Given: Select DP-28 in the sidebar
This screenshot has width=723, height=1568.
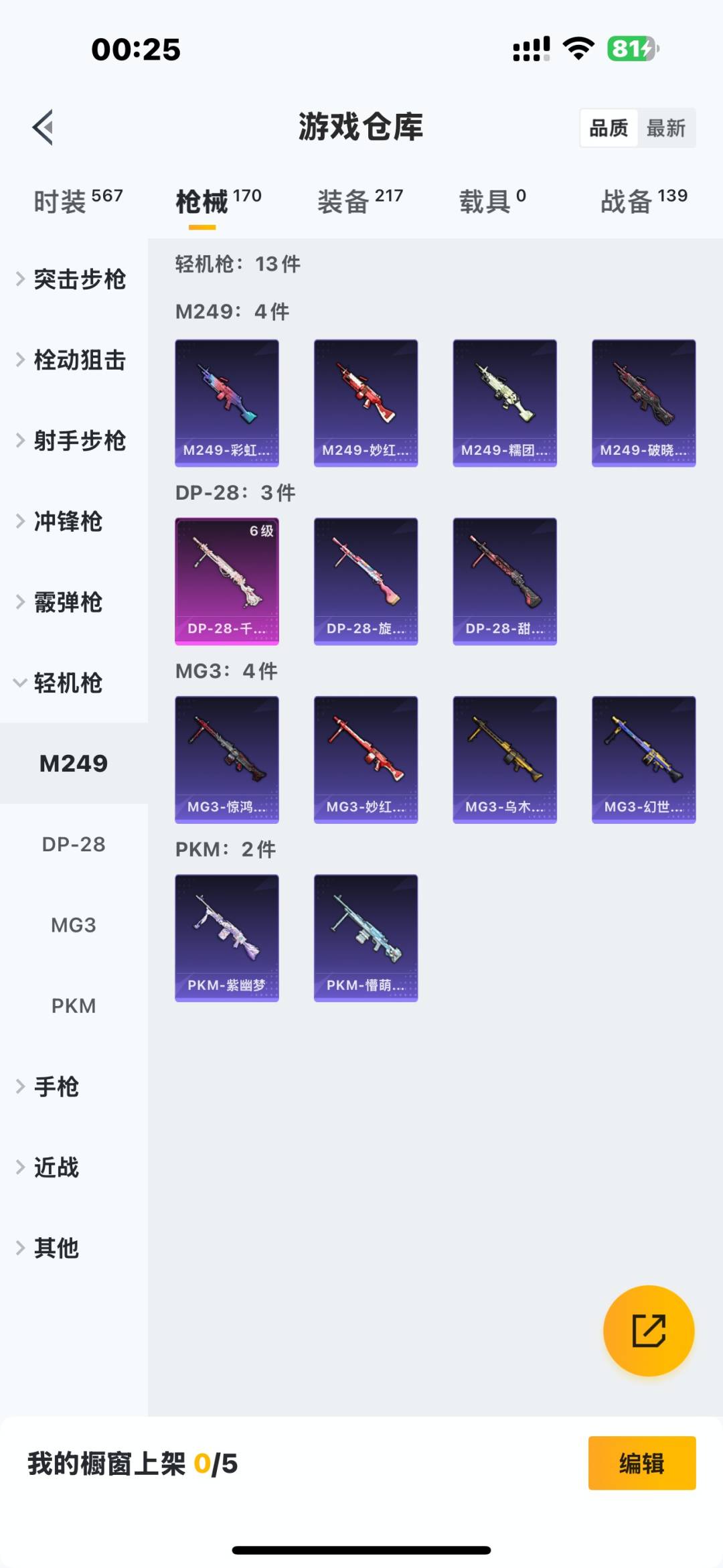Looking at the screenshot, I should pos(74,844).
